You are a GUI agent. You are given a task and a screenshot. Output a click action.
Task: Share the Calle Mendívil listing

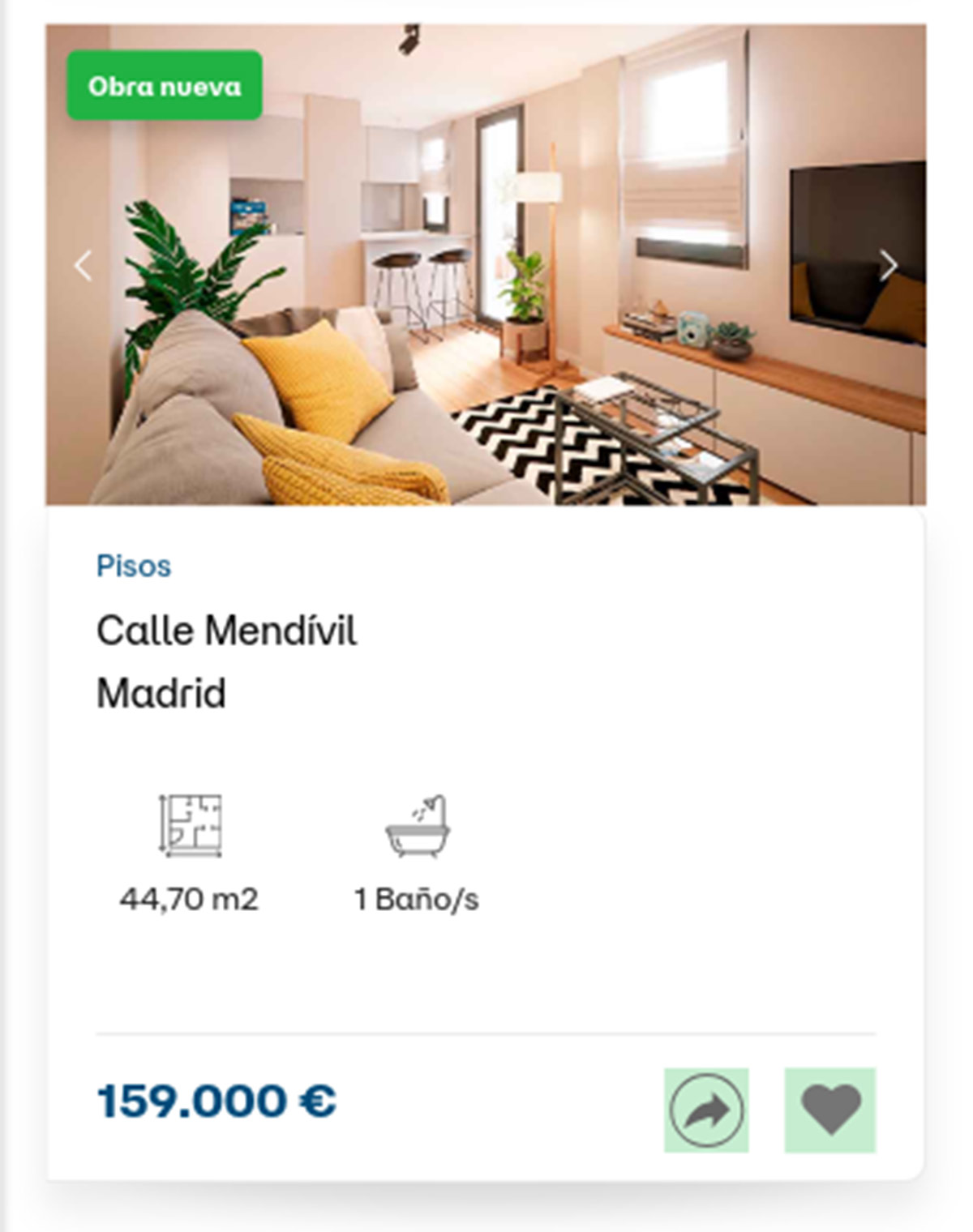coord(706,1110)
